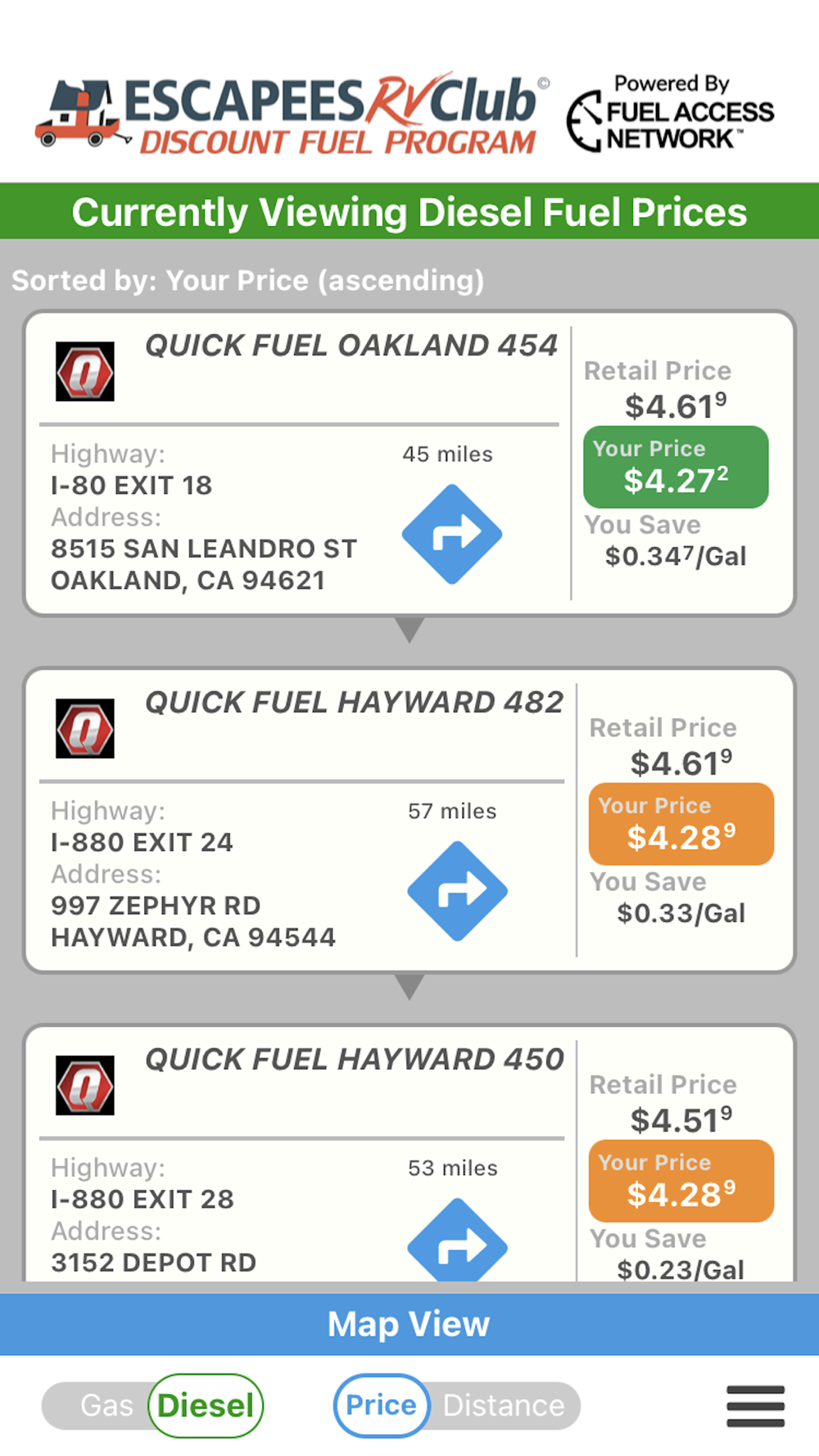The height and width of the screenshot is (1456, 819).
Task: Select Diesel fuel type
Action: (x=206, y=1405)
